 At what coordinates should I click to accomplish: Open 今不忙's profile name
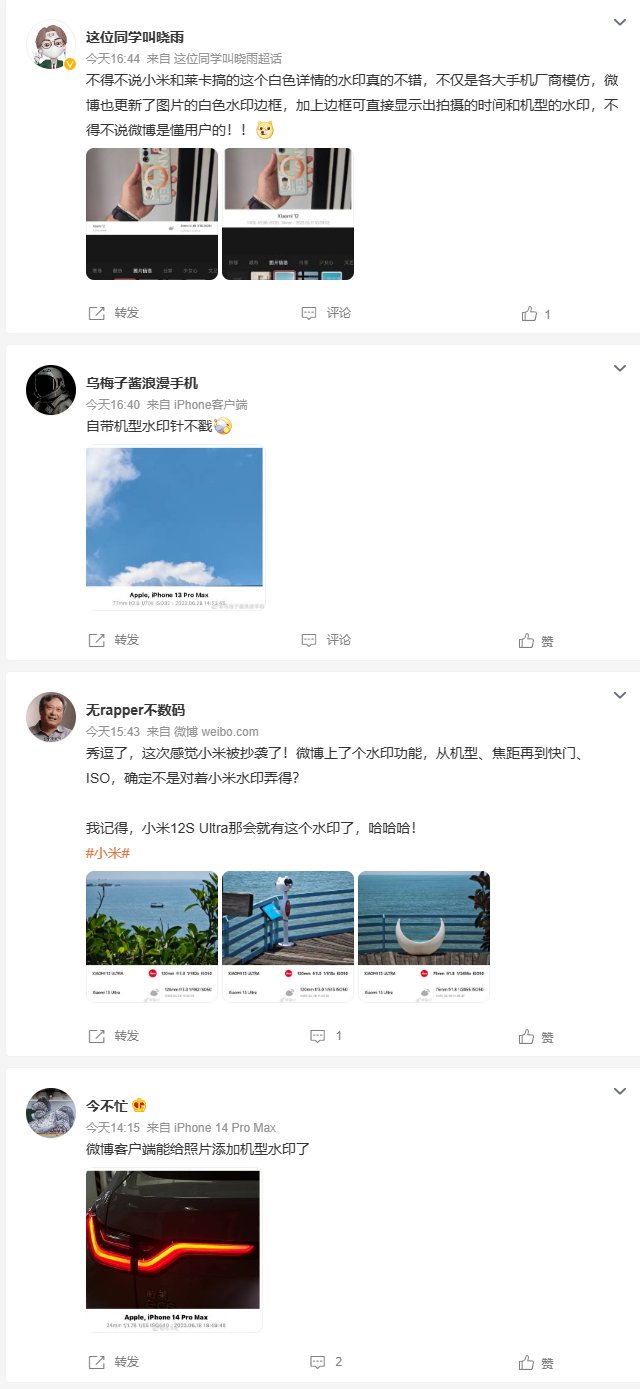coord(106,1105)
